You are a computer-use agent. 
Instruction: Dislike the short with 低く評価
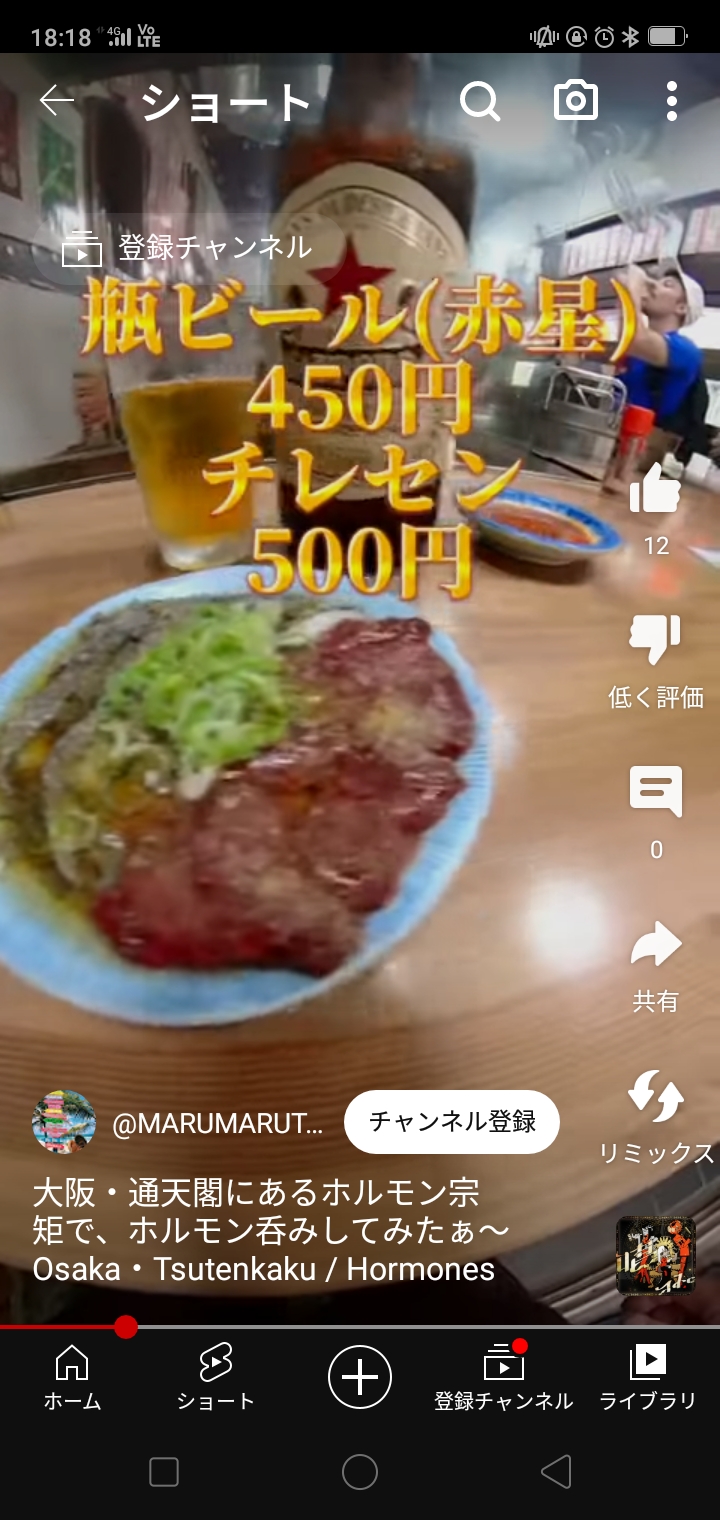655,640
